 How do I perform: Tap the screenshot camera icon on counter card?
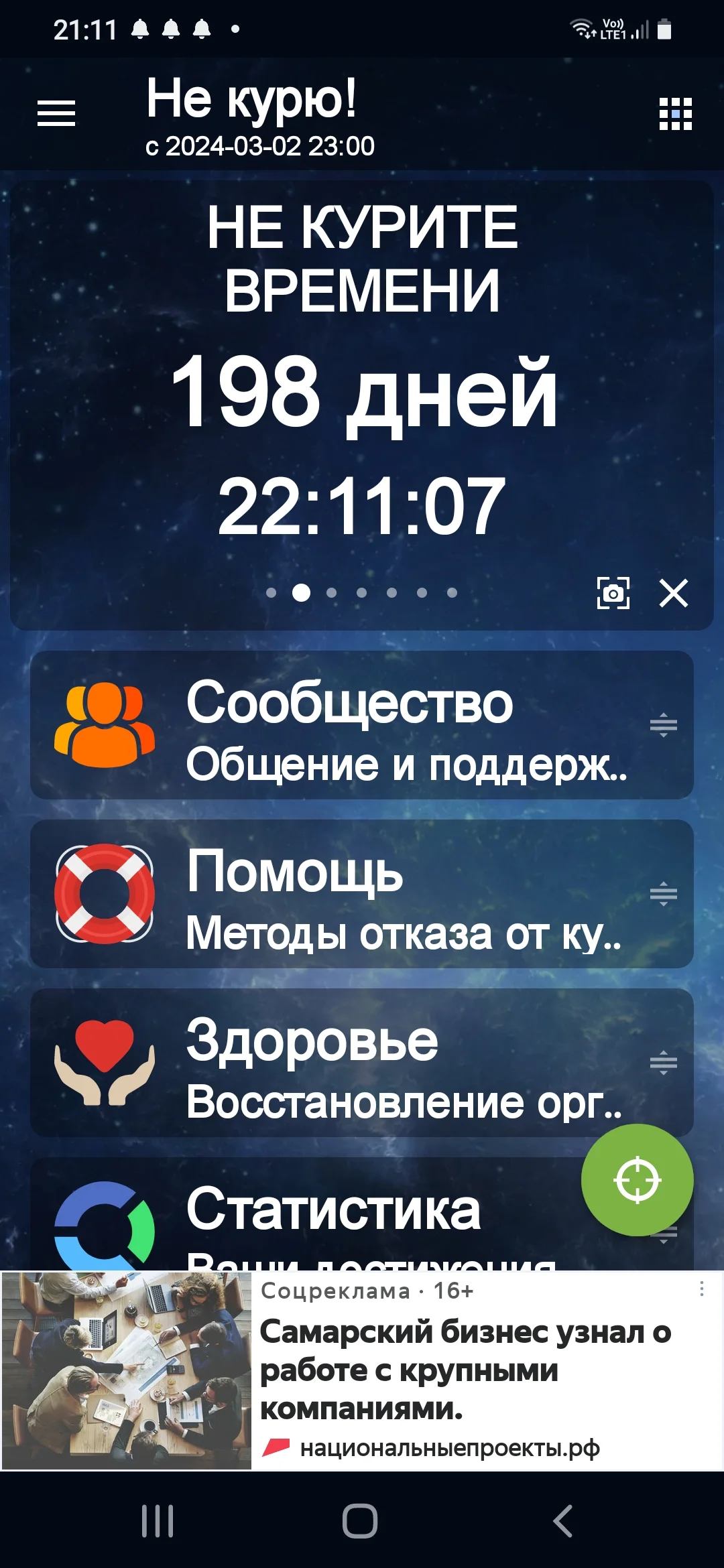click(615, 594)
